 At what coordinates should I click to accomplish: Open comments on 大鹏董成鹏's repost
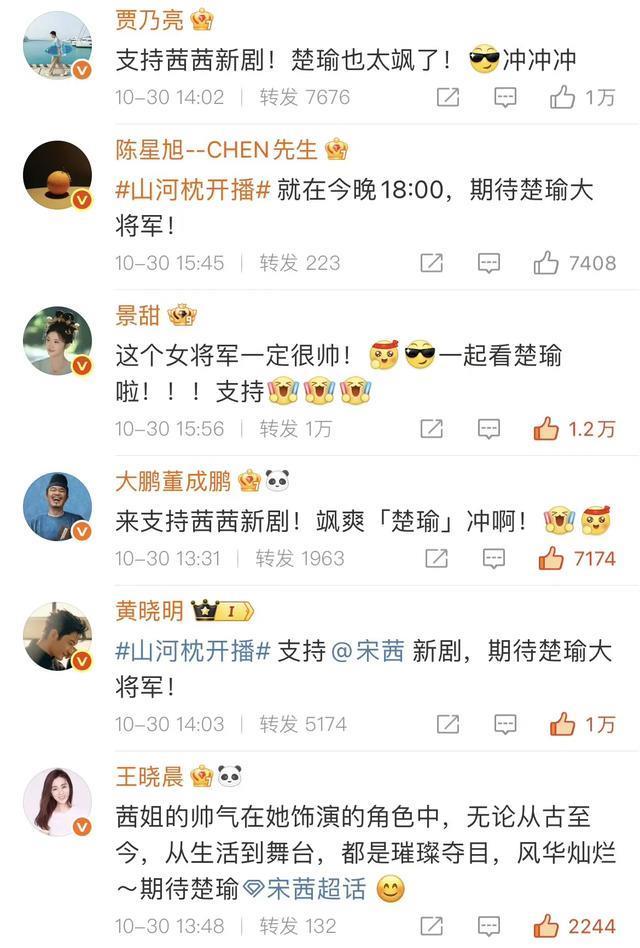click(494, 558)
